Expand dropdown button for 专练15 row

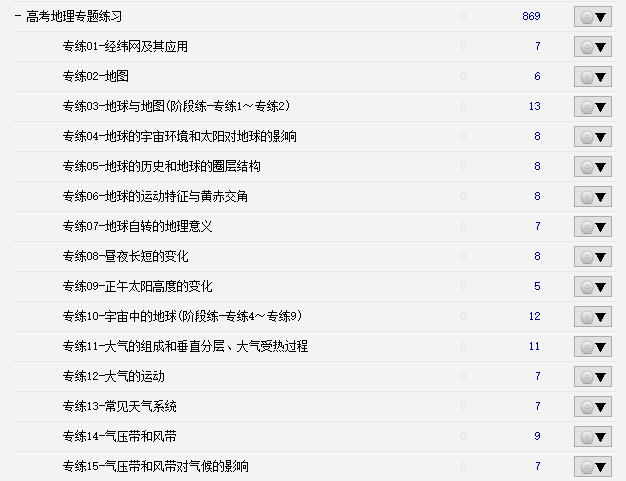593,467
